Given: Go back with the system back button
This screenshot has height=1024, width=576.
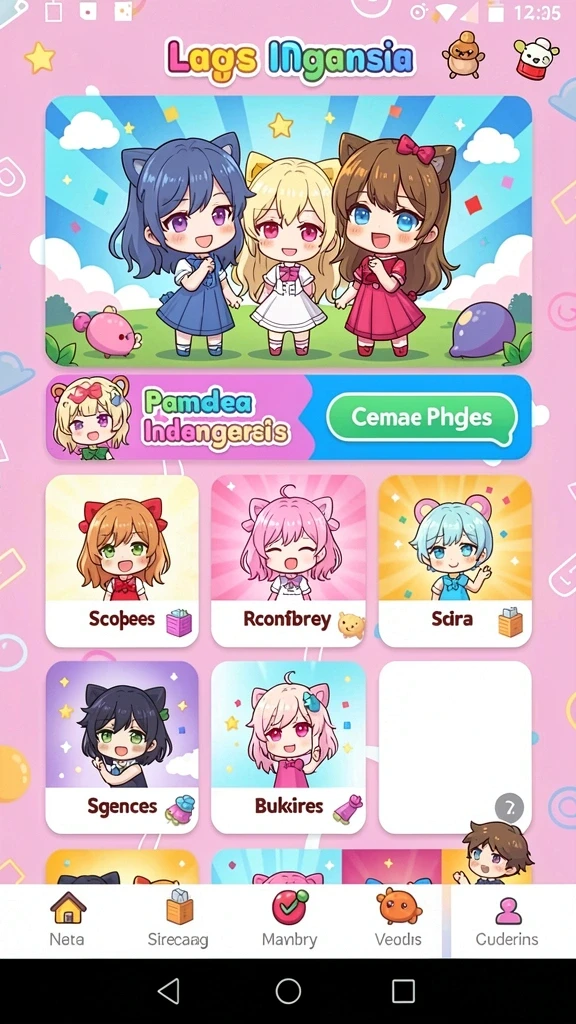Looking at the screenshot, I should pyautogui.click(x=169, y=991).
